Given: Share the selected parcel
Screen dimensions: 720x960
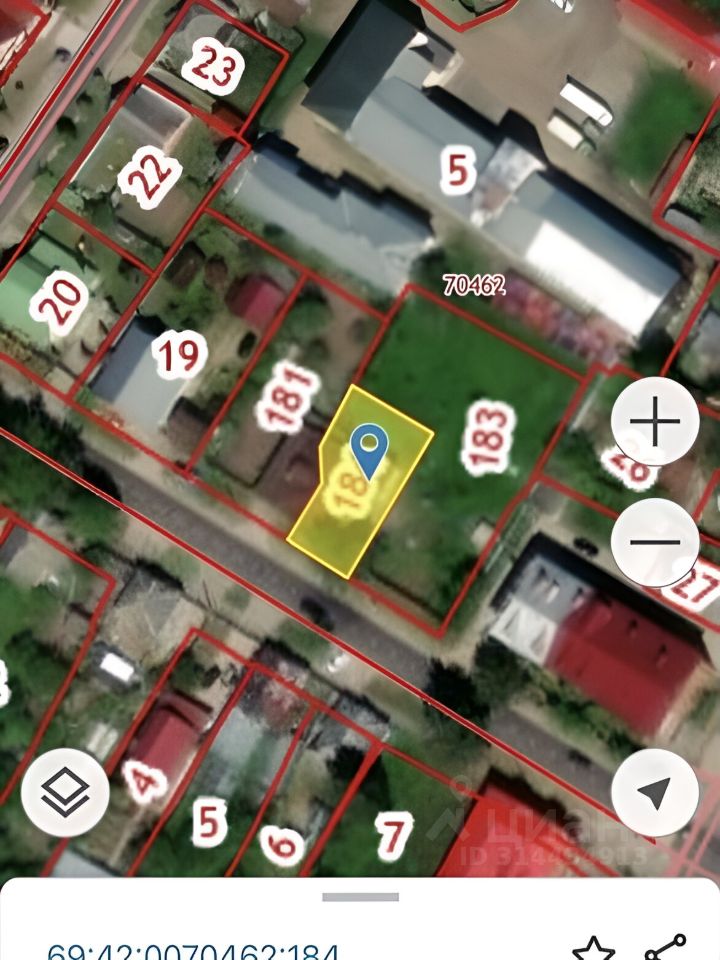Looking at the screenshot, I should [x=665, y=949].
